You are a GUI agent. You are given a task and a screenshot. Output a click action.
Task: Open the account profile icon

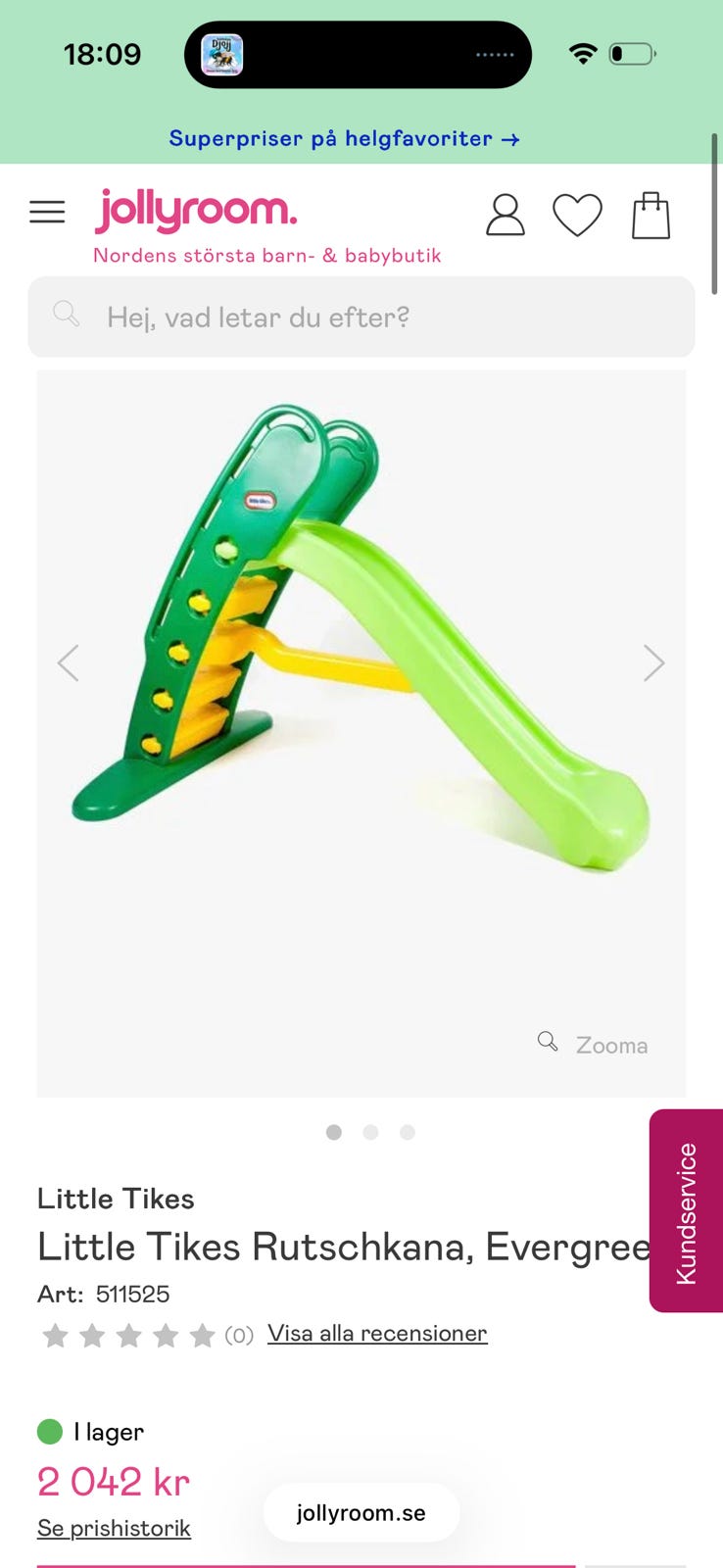[x=506, y=215]
